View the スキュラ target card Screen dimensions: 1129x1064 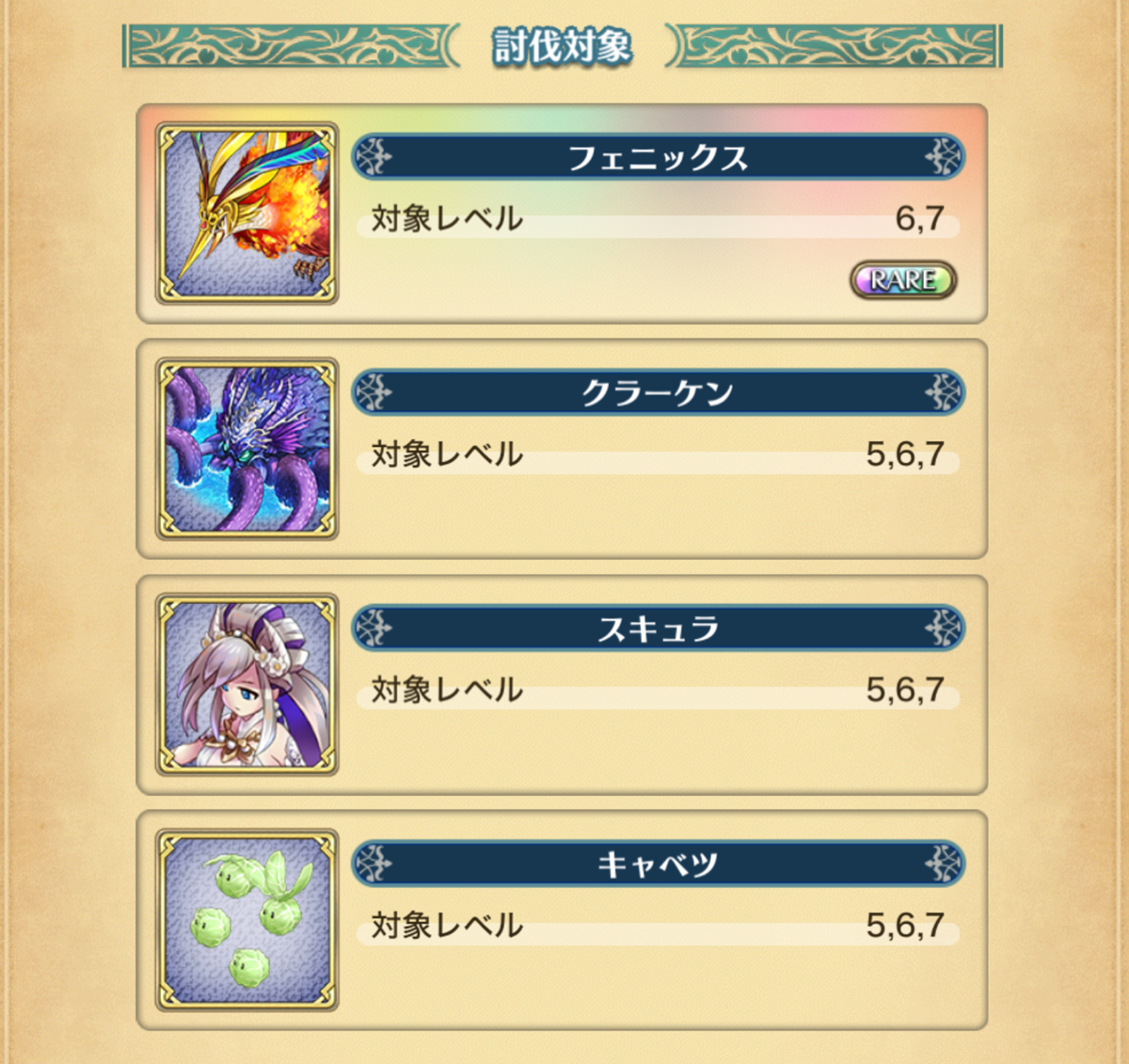(562, 685)
